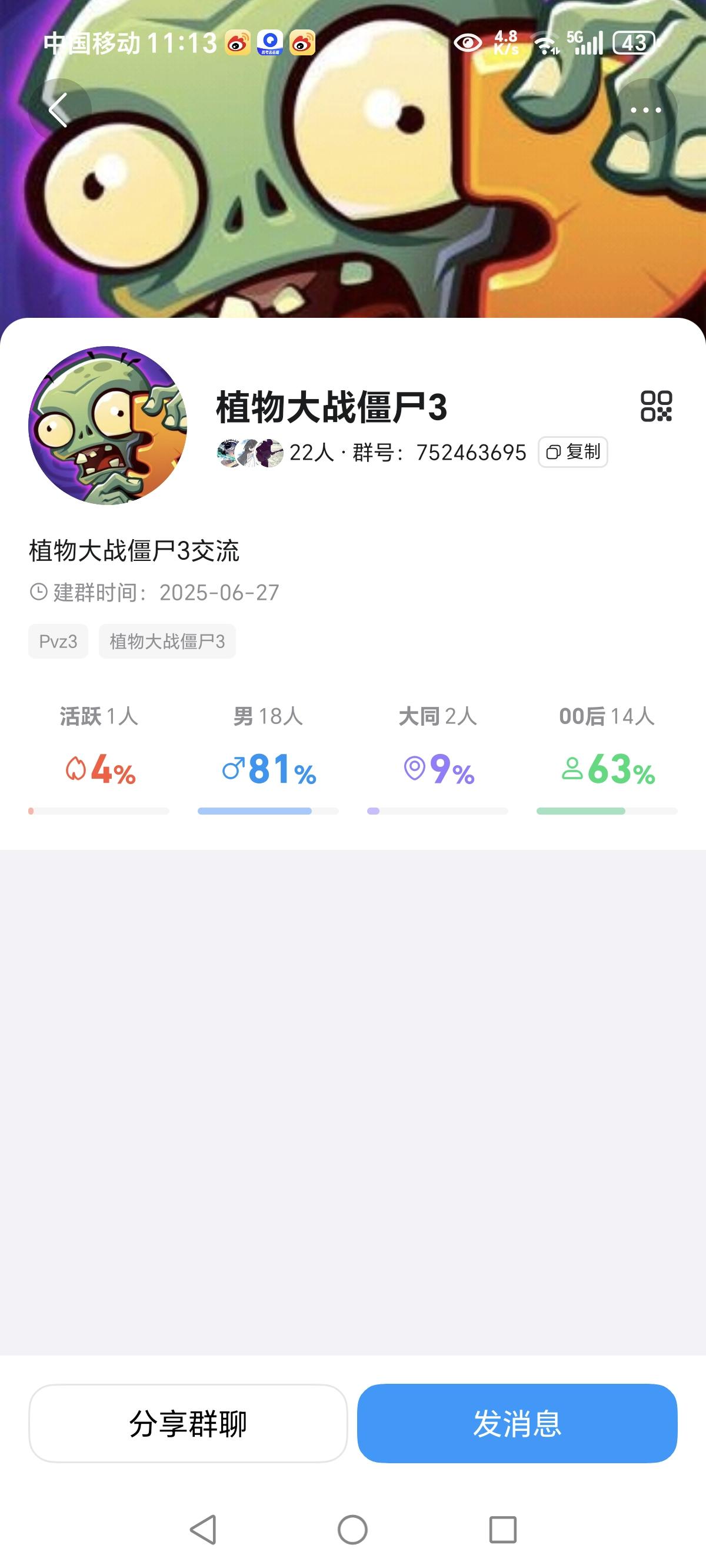Tap 发消息 to send a message
This screenshot has width=706, height=1568.
[x=517, y=1423]
